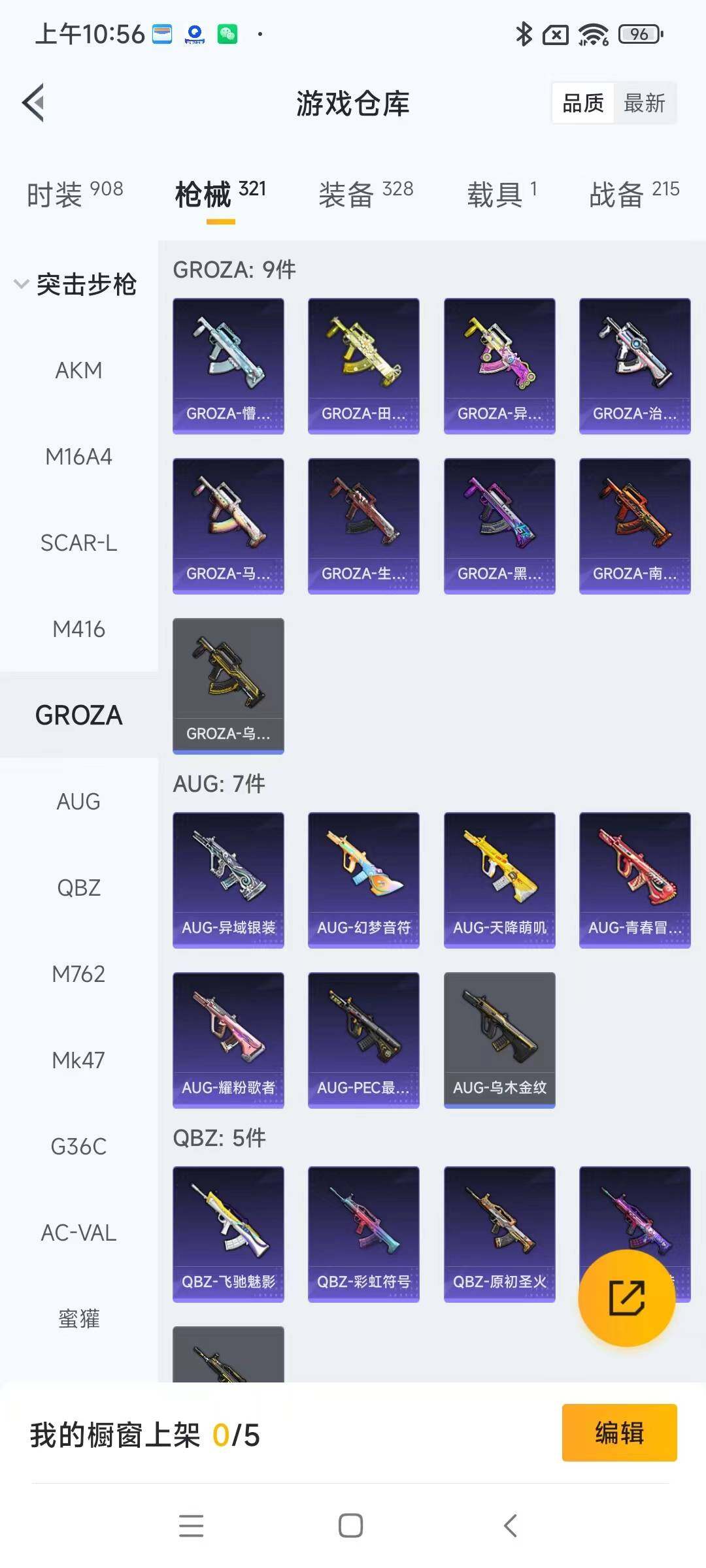Go back using the top-left arrow
This screenshot has width=706, height=1568.
pyautogui.click(x=34, y=103)
